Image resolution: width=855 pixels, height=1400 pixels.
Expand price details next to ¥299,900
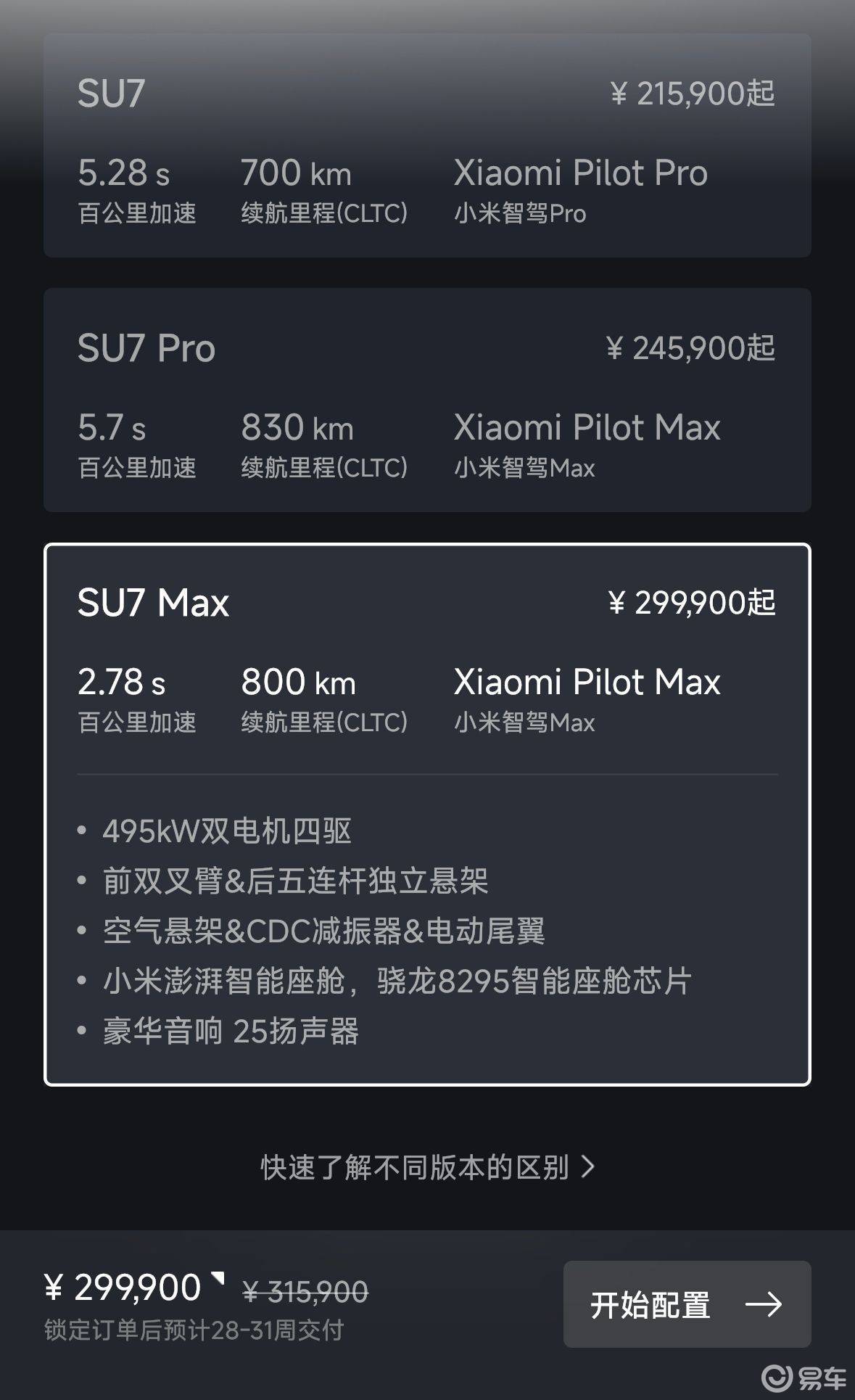click(218, 1280)
